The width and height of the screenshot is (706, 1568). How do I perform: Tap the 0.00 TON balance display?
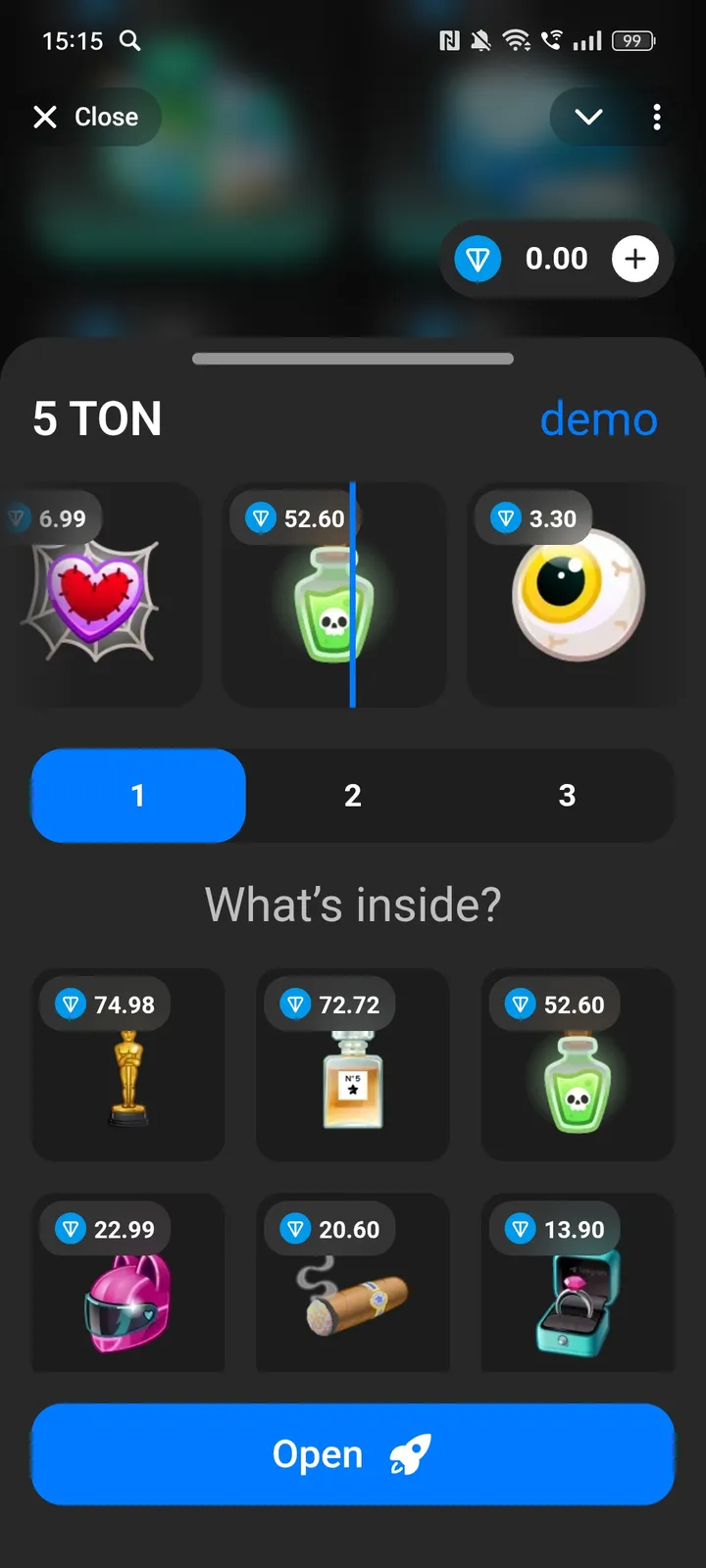(556, 259)
